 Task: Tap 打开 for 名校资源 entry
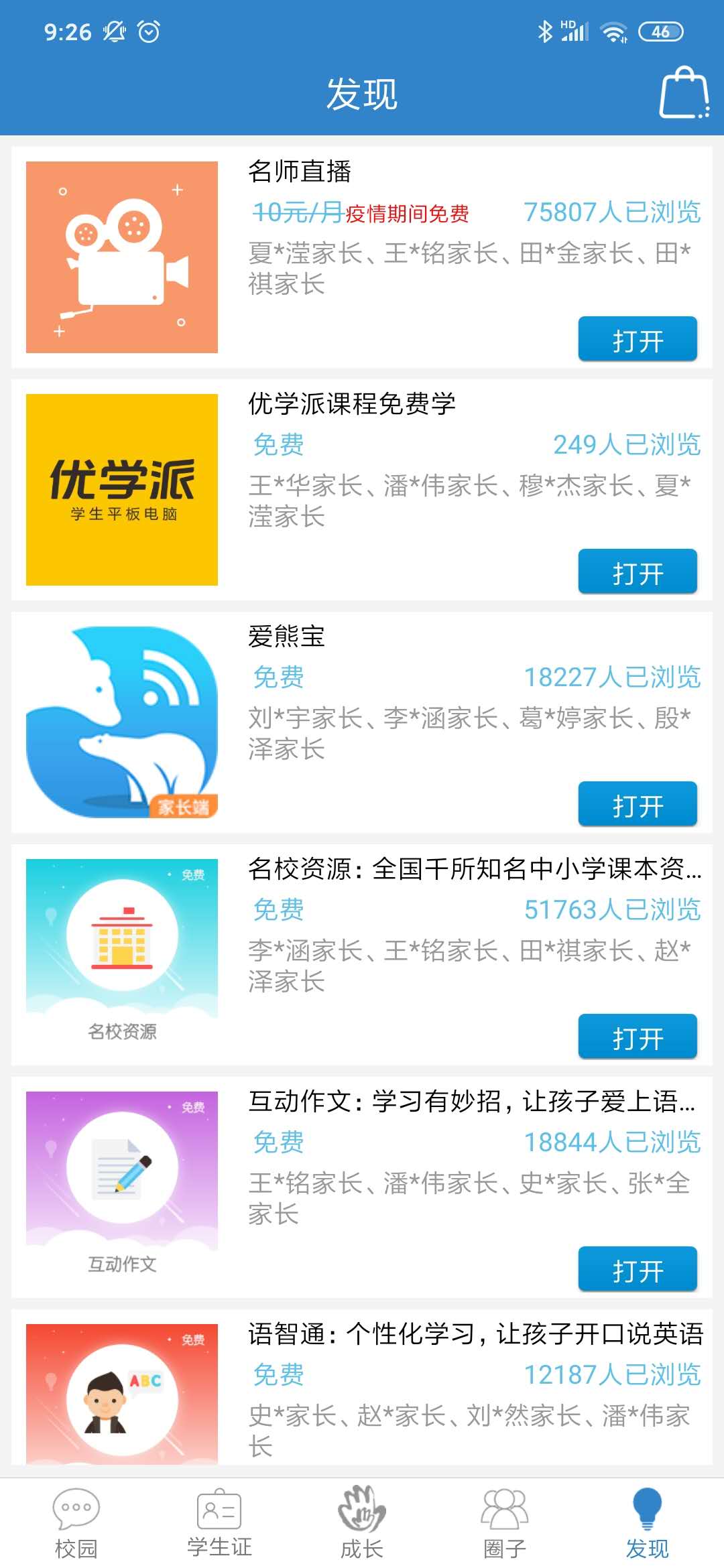pyautogui.click(x=638, y=1037)
